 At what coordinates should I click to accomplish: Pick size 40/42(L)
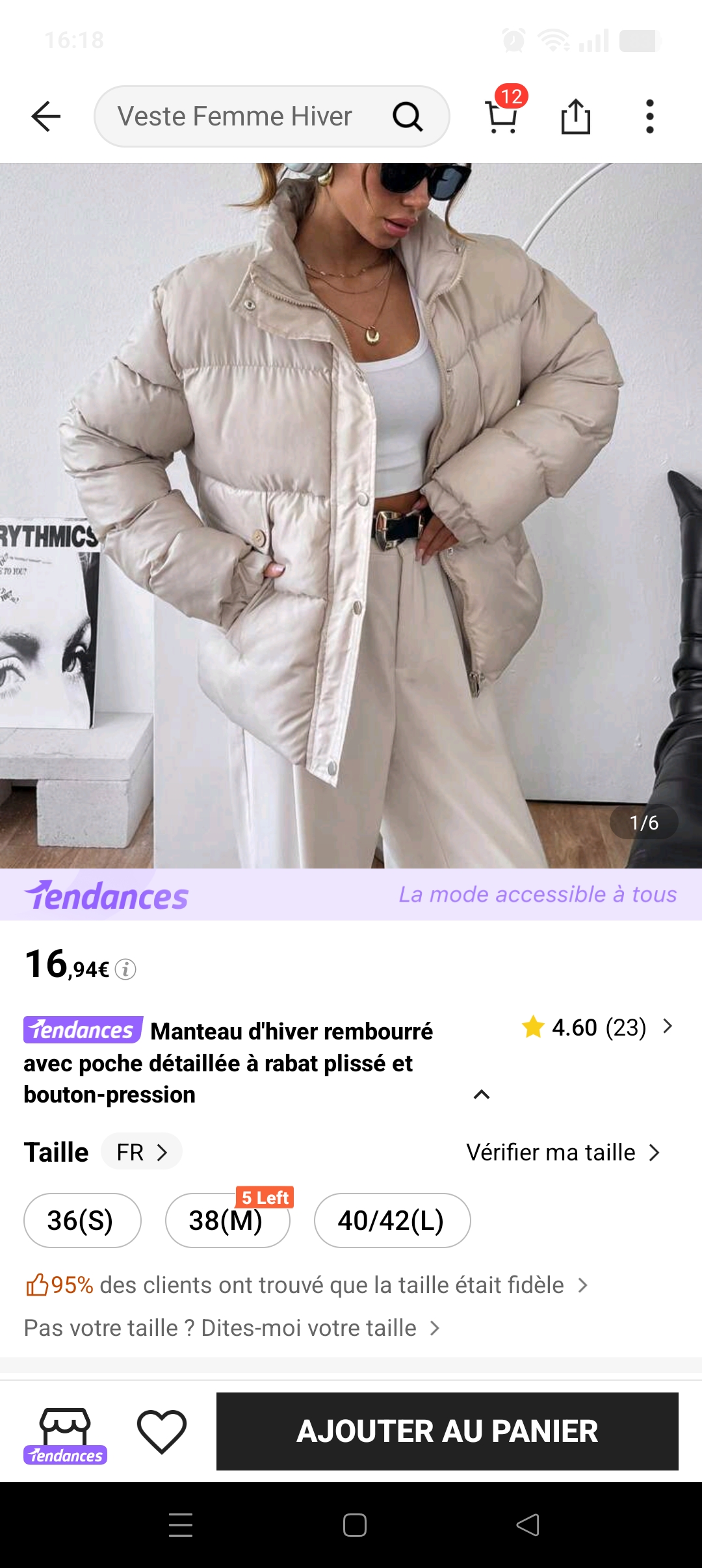[x=392, y=1220]
